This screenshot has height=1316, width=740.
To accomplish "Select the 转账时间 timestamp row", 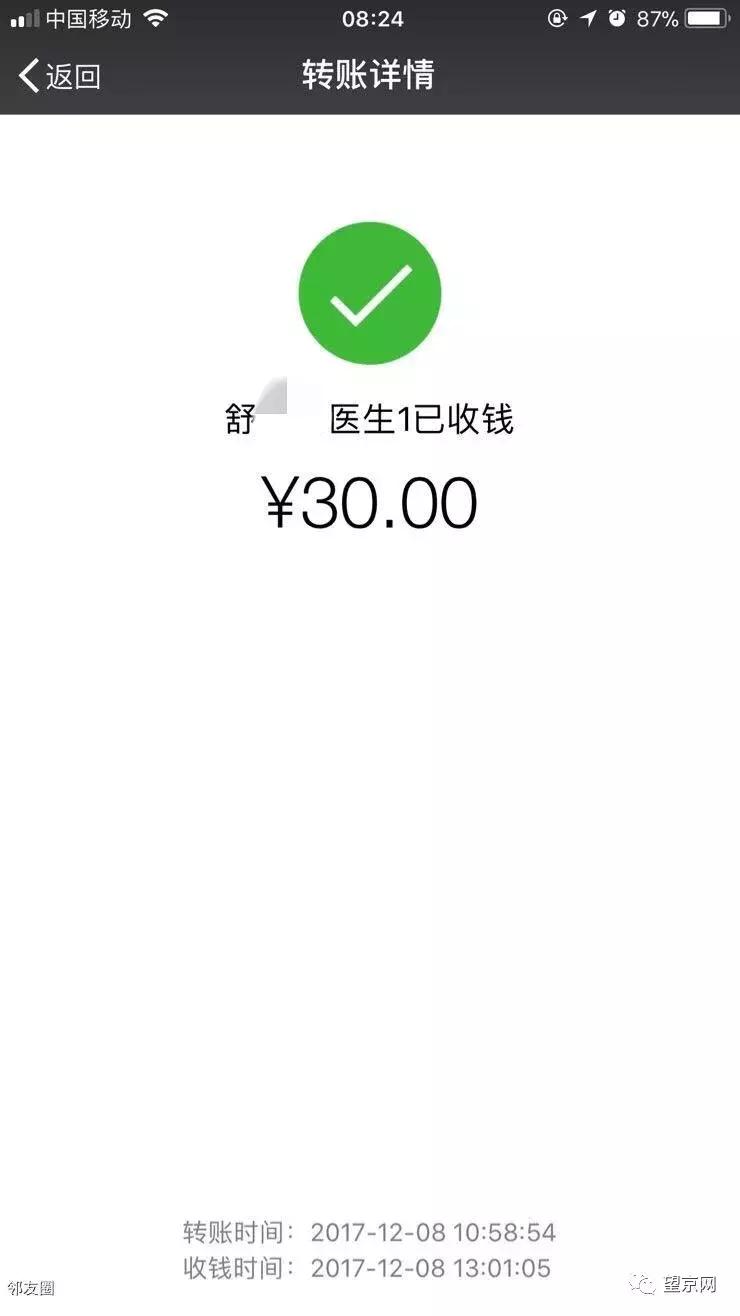I will (368, 1233).
